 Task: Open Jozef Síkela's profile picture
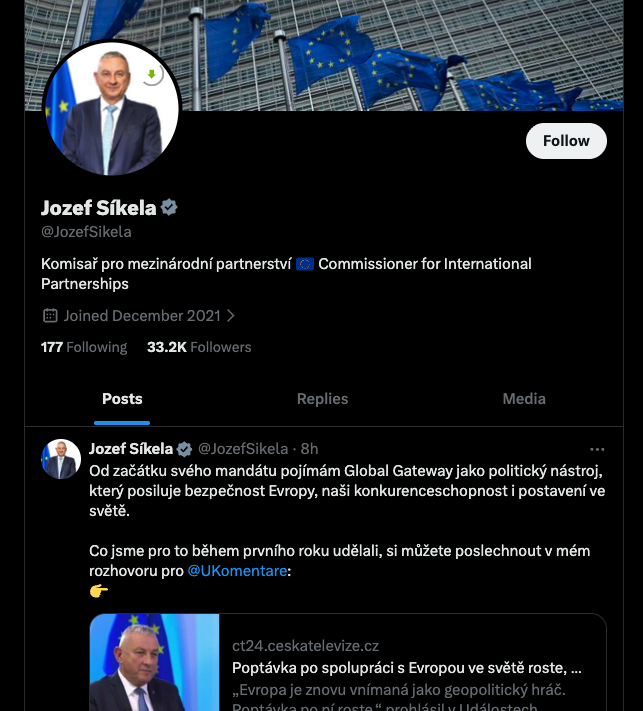[x=110, y=108]
